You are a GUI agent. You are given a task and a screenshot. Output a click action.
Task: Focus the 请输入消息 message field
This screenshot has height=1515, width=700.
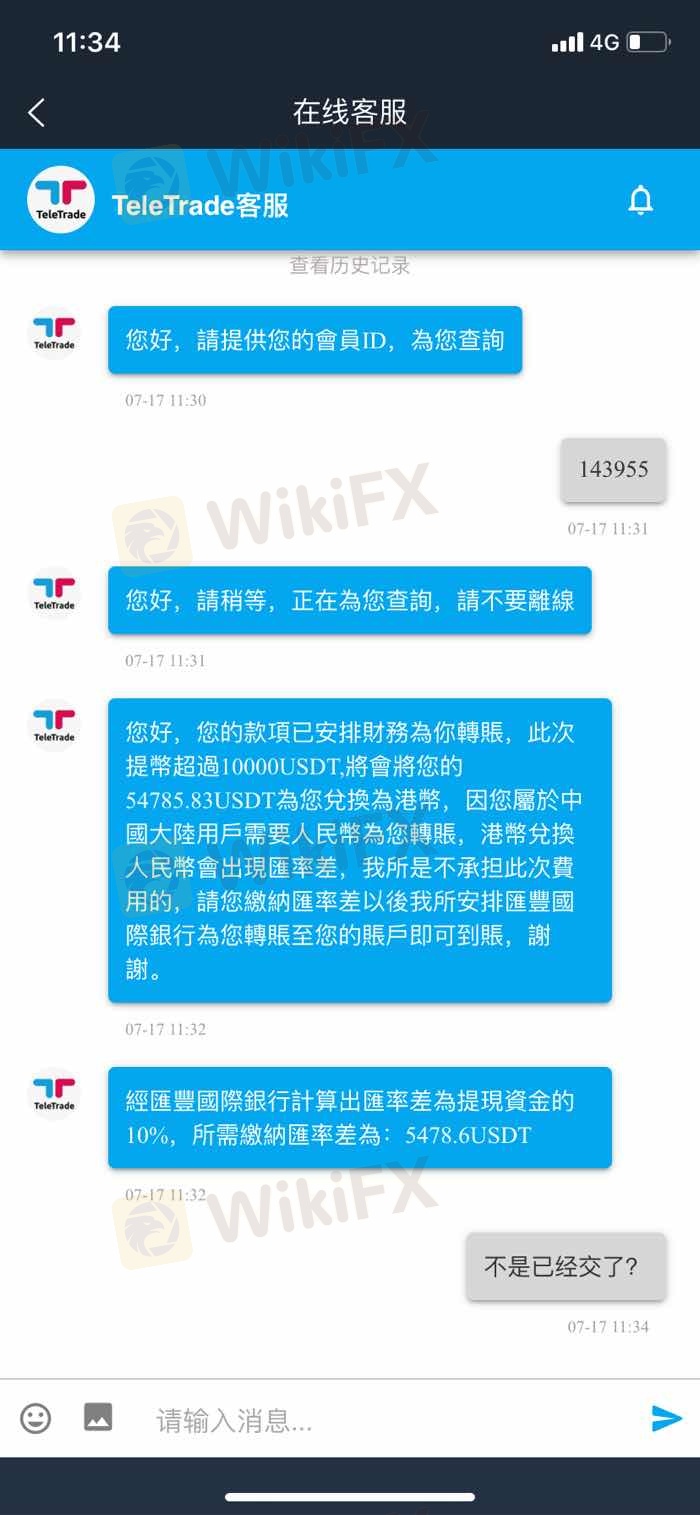pyautogui.click(x=380, y=1420)
